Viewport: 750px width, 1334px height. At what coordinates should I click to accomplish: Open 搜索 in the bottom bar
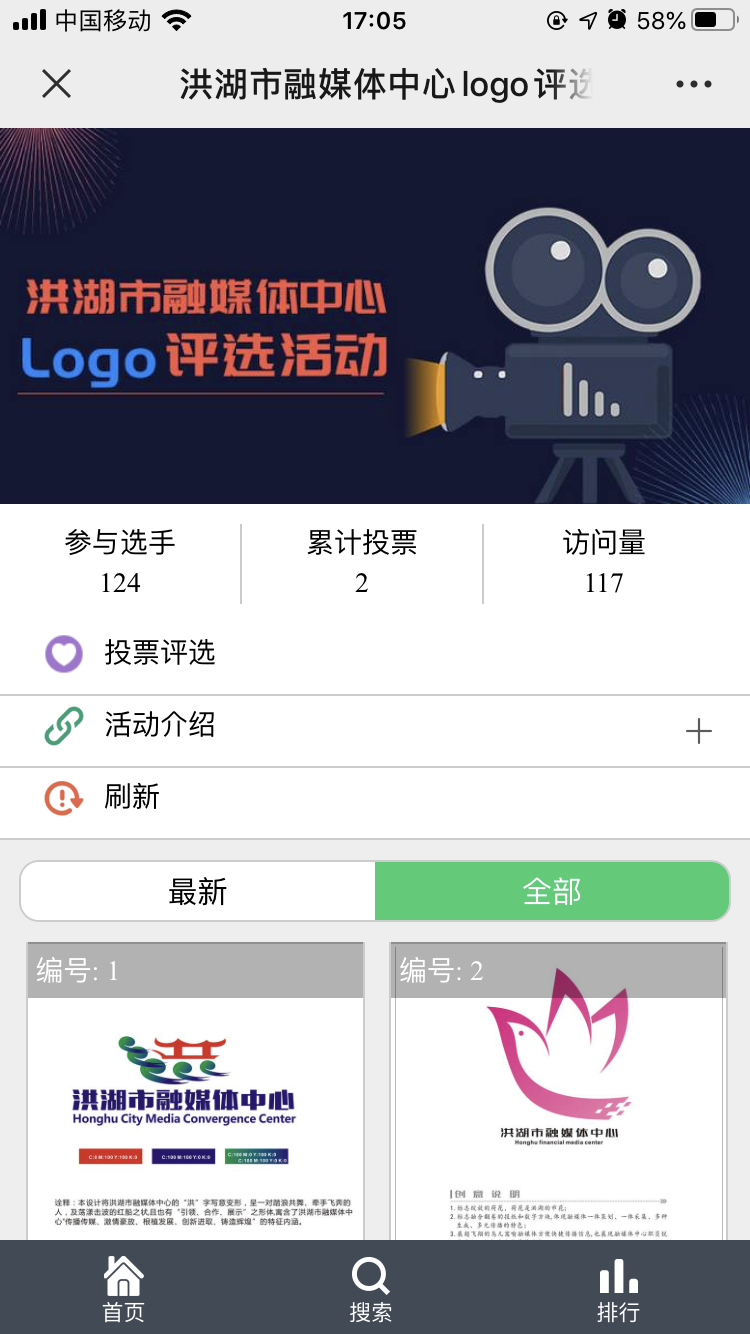(370, 1289)
